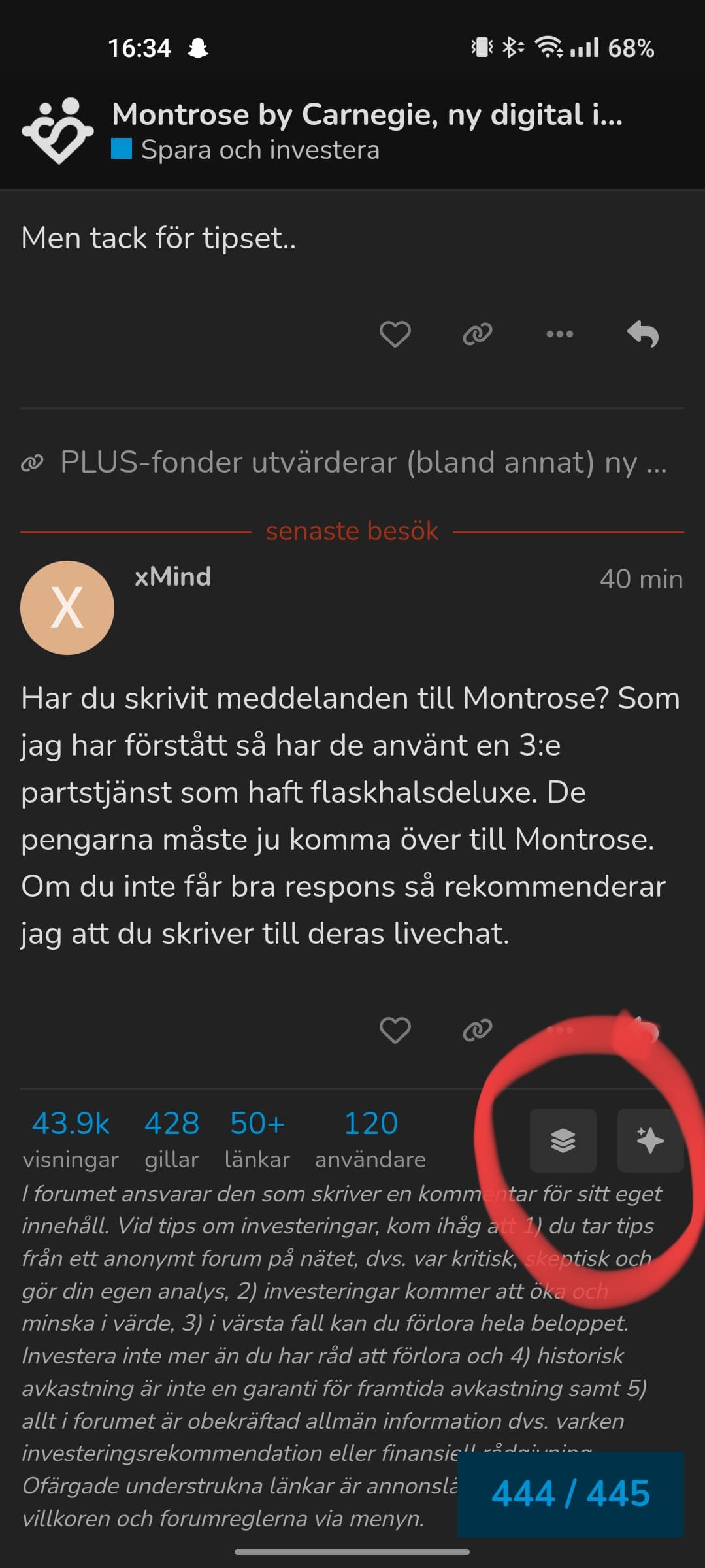Open the stacked layers summary button
This screenshot has width=705, height=1568.
coord(563,1140)
